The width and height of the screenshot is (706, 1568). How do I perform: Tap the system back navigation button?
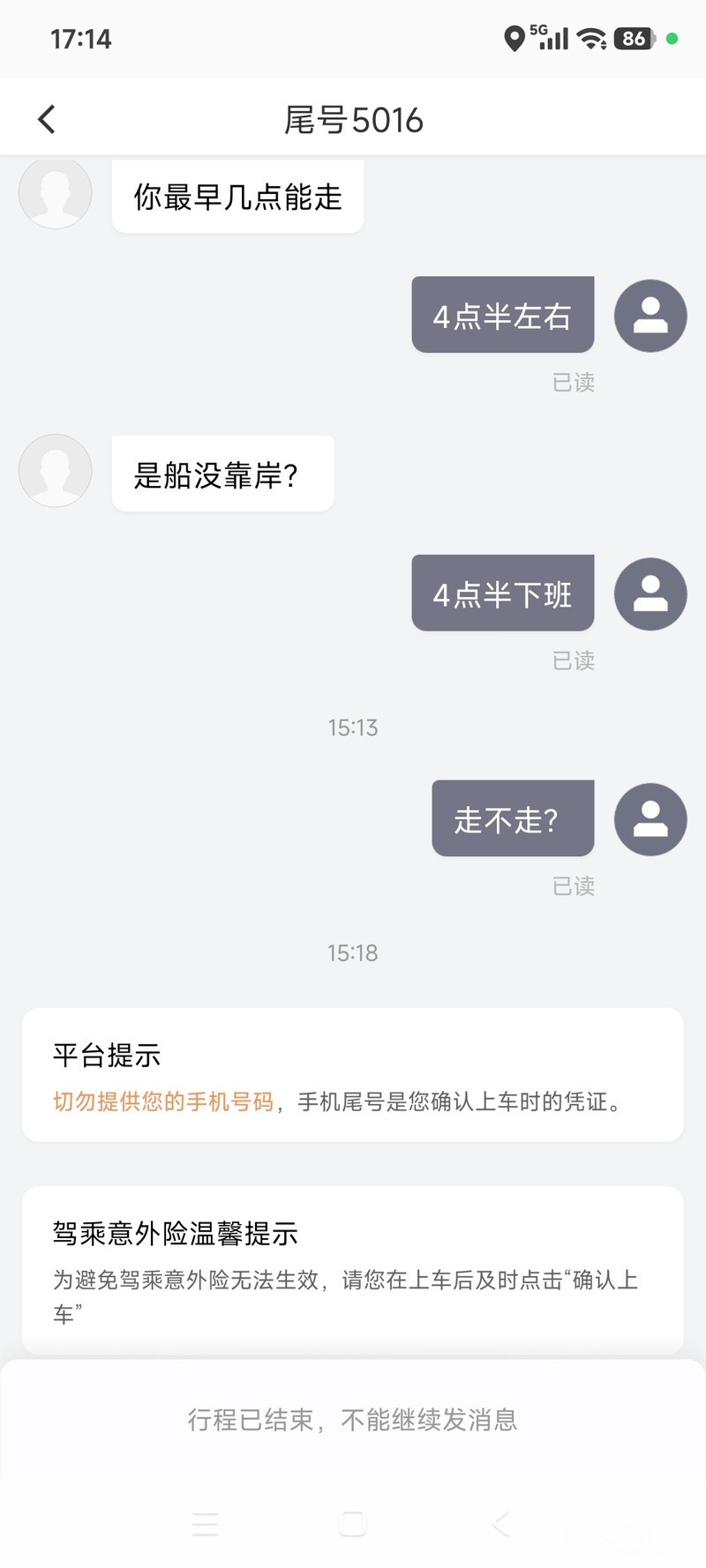500,1523
